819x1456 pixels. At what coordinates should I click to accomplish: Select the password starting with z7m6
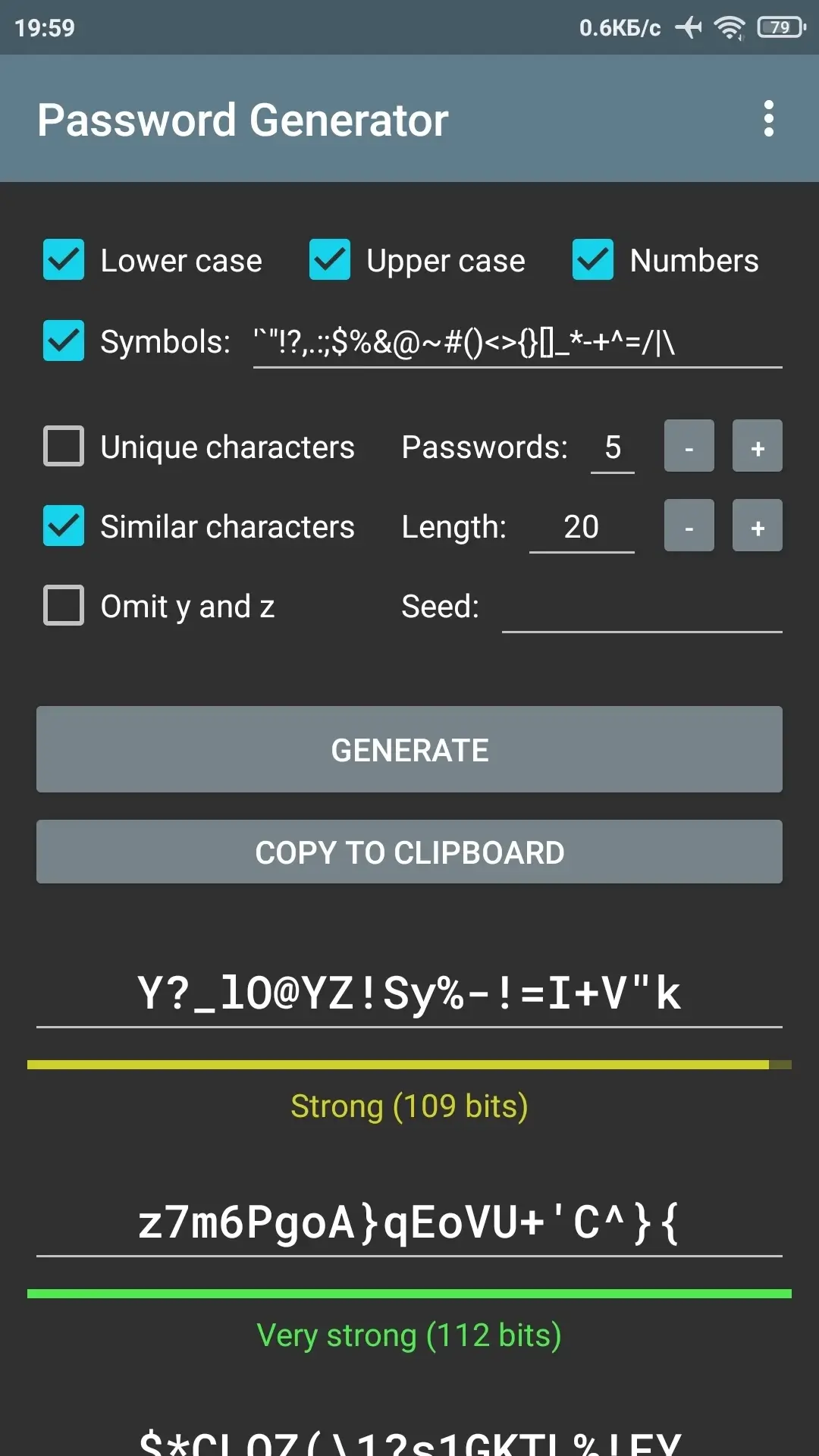coord(409,1222)
